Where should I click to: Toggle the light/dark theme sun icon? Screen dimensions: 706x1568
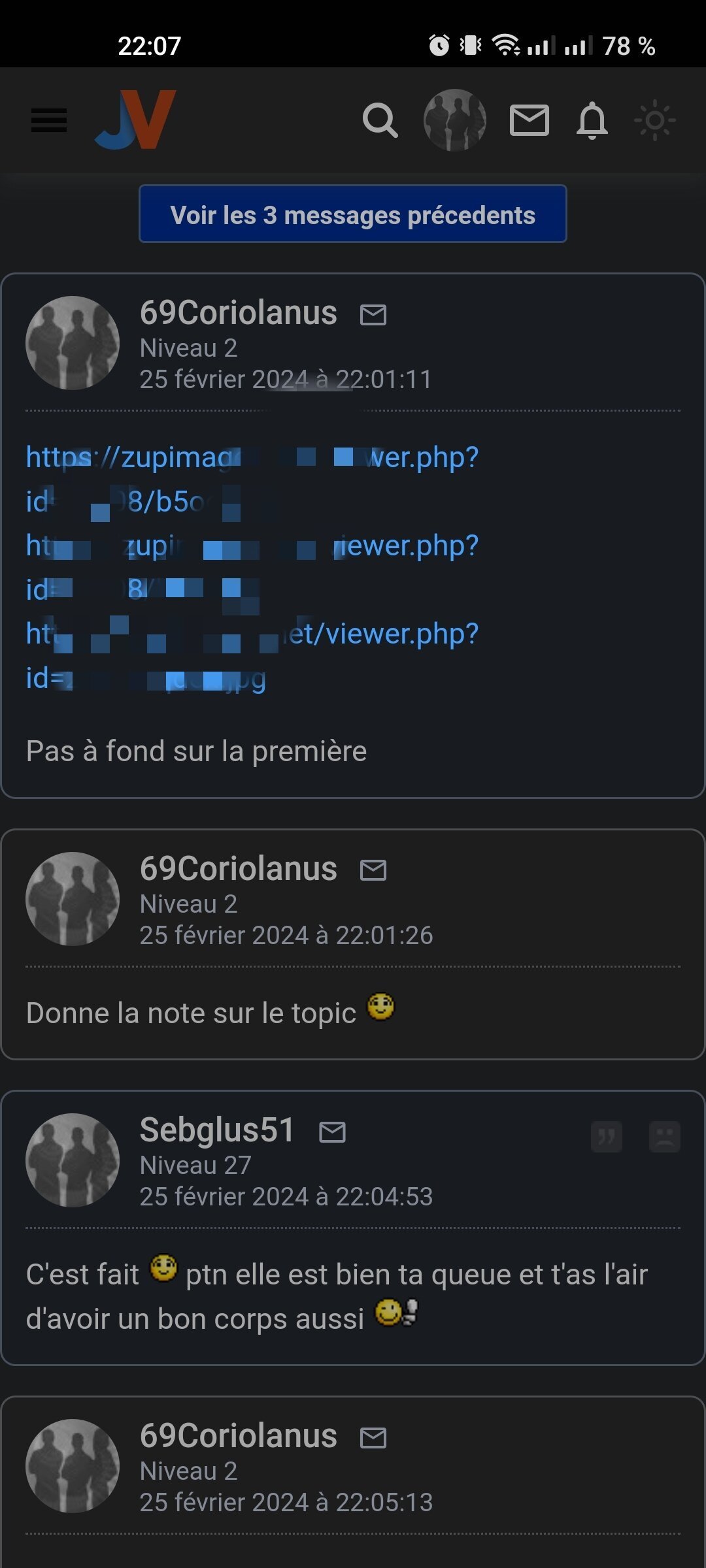coord(654,120)
